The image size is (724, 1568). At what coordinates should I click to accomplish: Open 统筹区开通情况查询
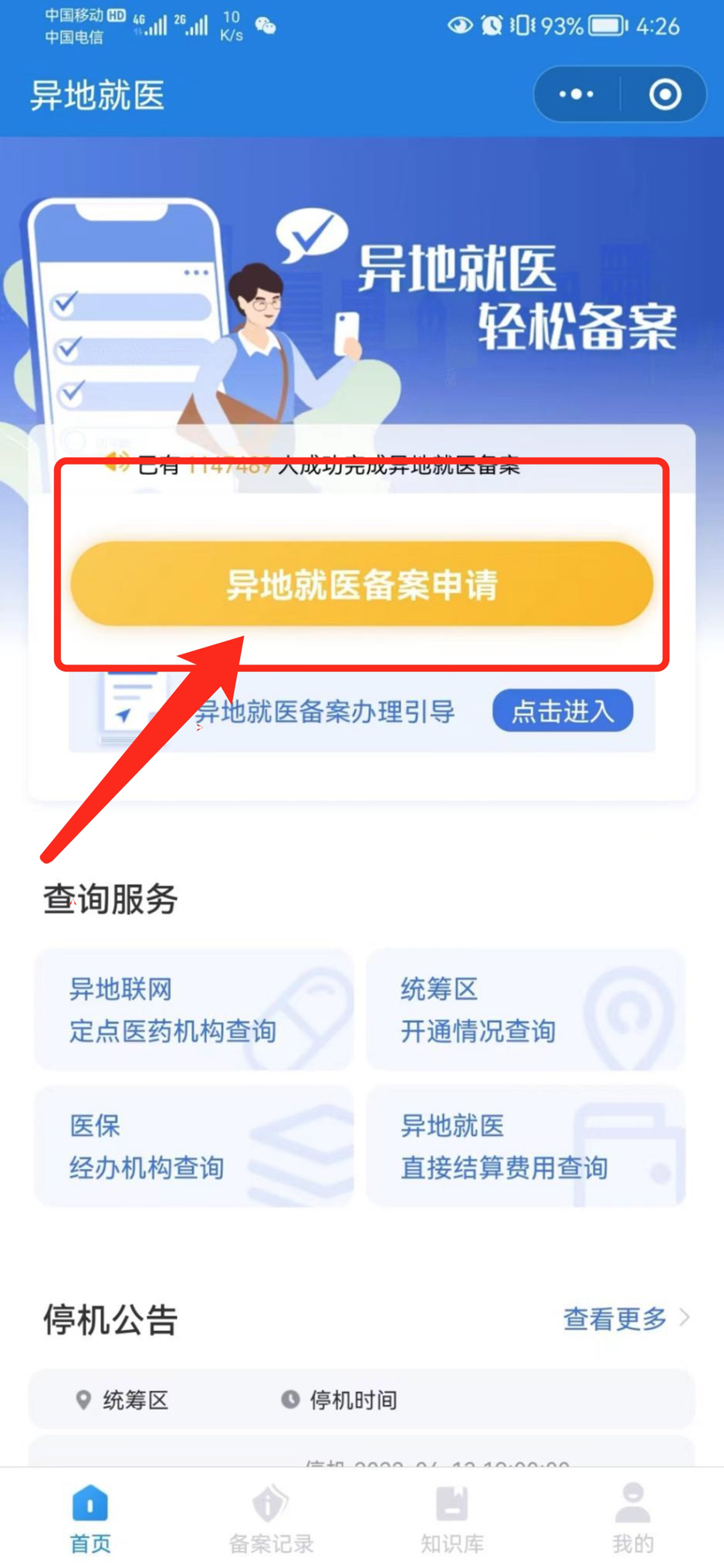point(526,1009)
